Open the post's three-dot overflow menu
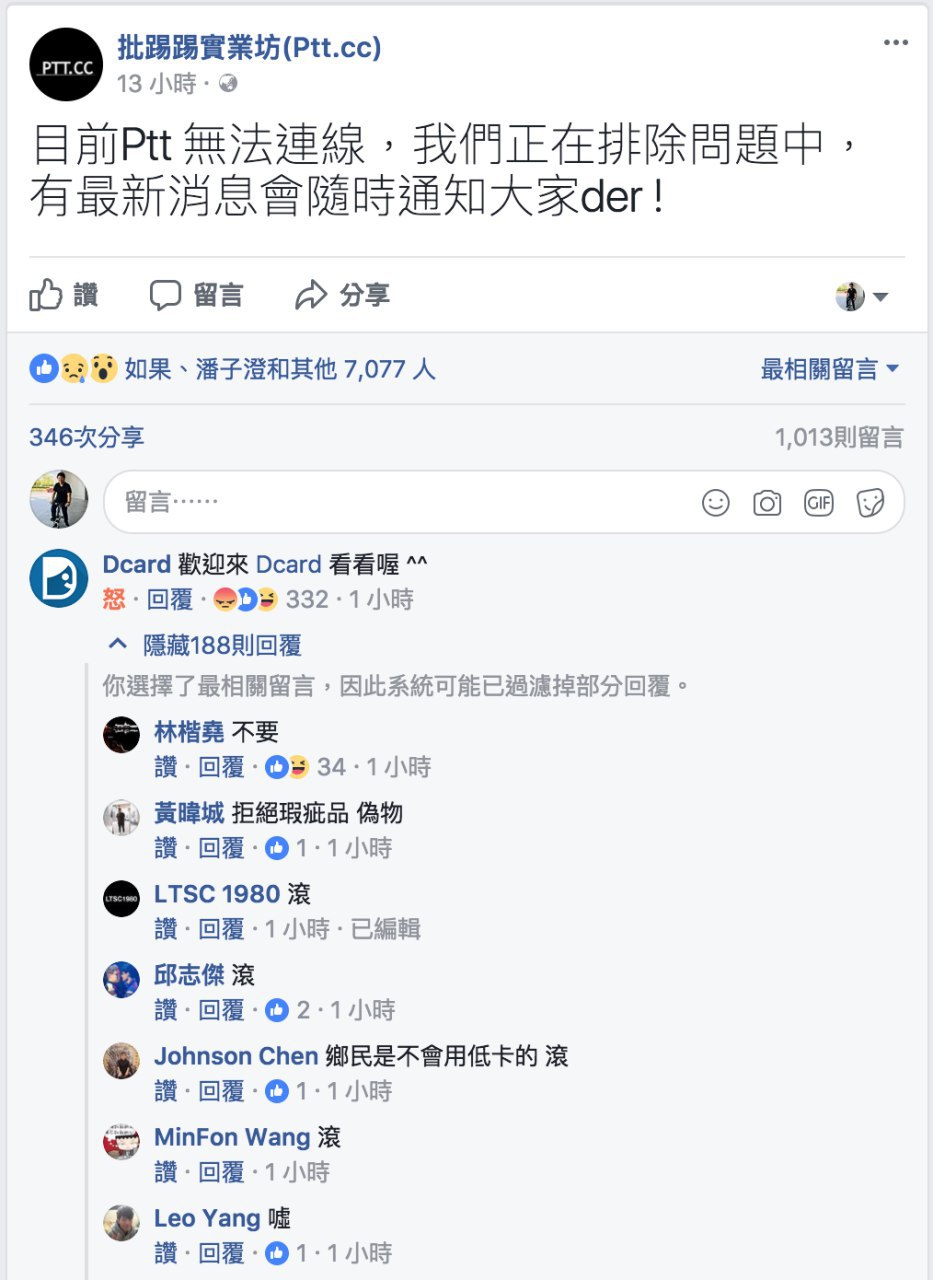This screenshot has width=933, height=1280. (x=895, y=43)
